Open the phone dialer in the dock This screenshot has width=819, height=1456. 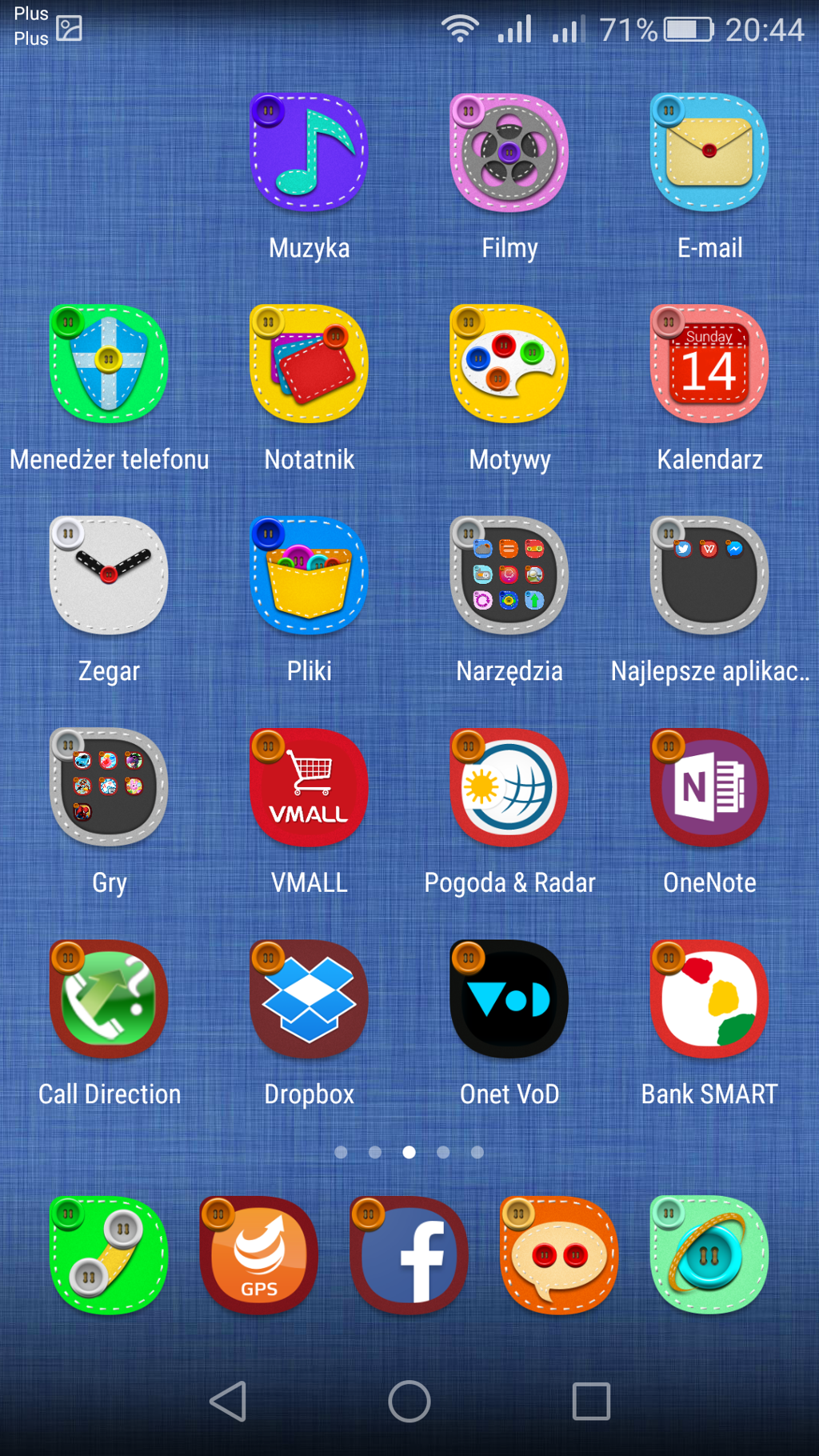[x=110, y=1256]
